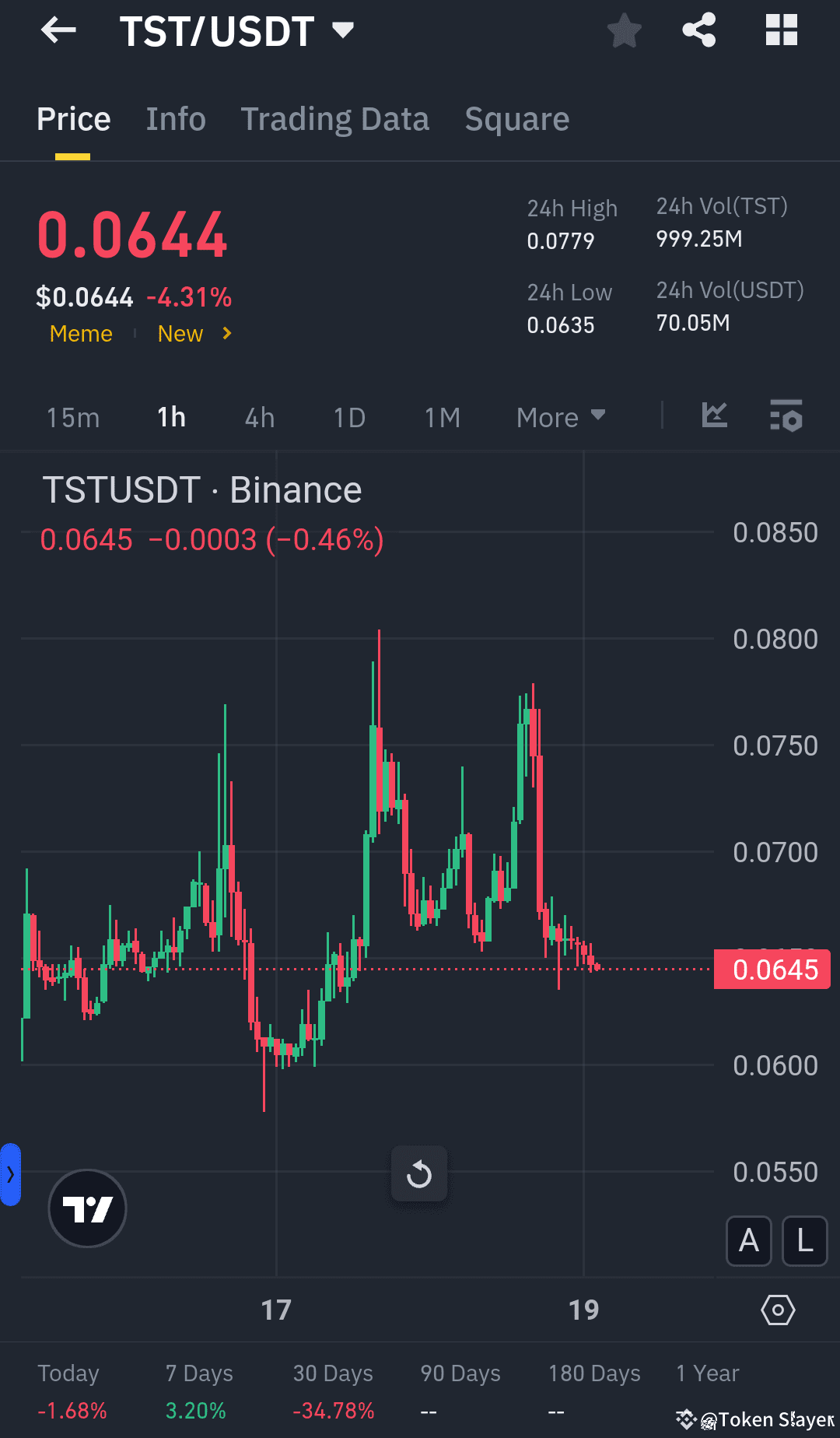
Task: Tap the share icon to share this pair
Action: tap(698, 30)
